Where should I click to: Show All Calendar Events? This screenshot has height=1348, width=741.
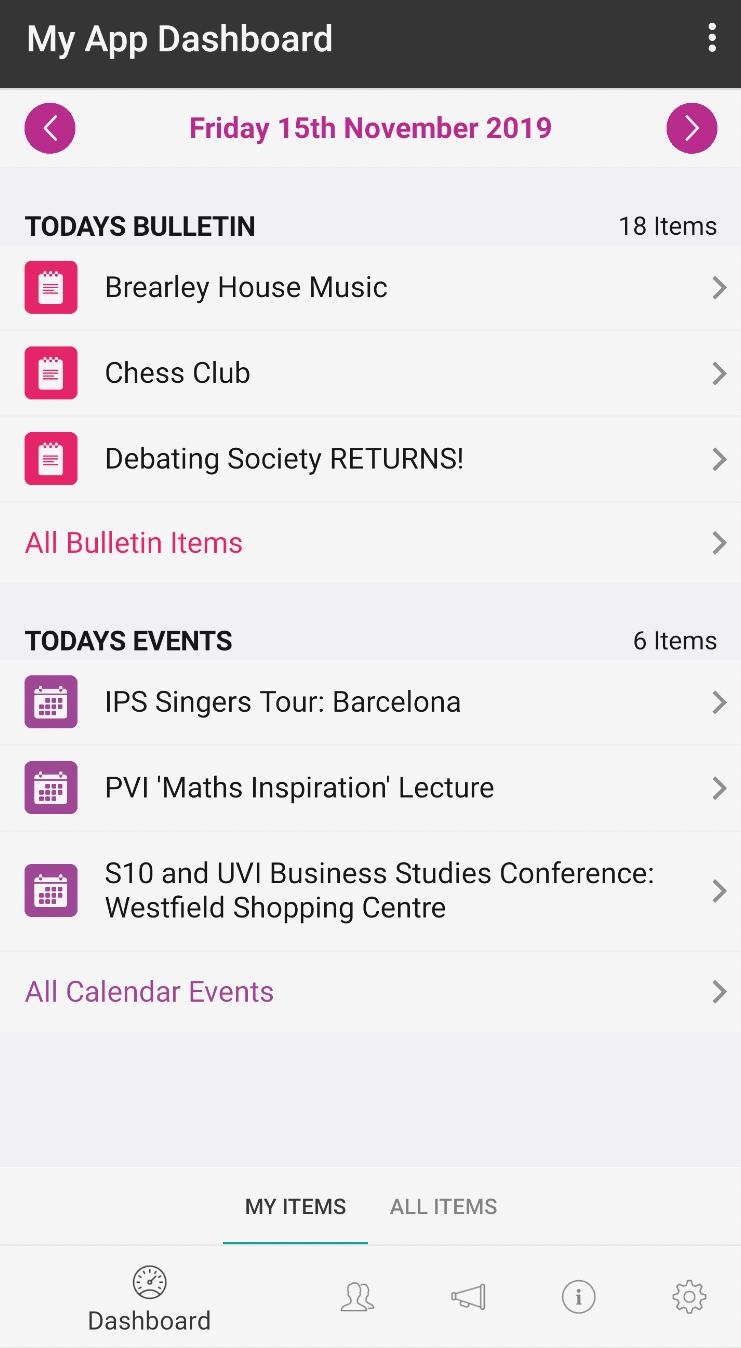[x=370, y=992]
